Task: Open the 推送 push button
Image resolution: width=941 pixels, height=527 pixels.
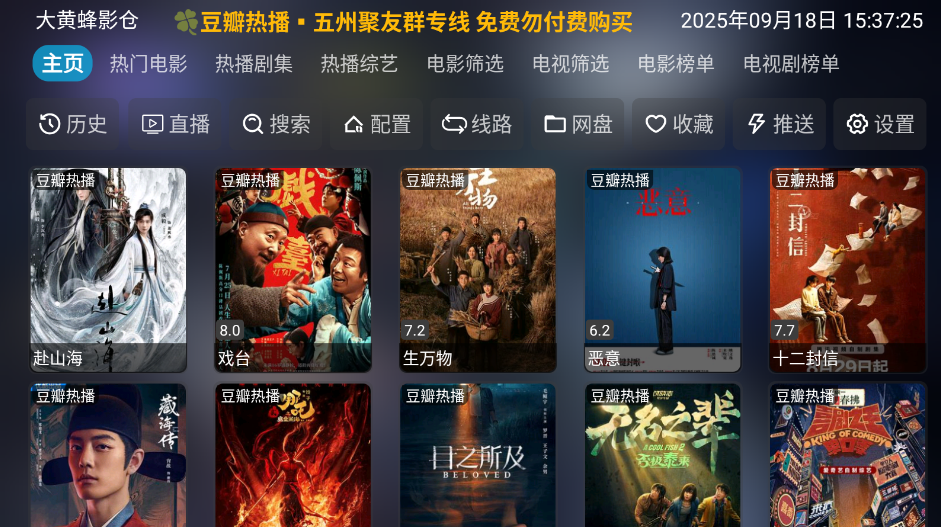Action: pos(780,124)
